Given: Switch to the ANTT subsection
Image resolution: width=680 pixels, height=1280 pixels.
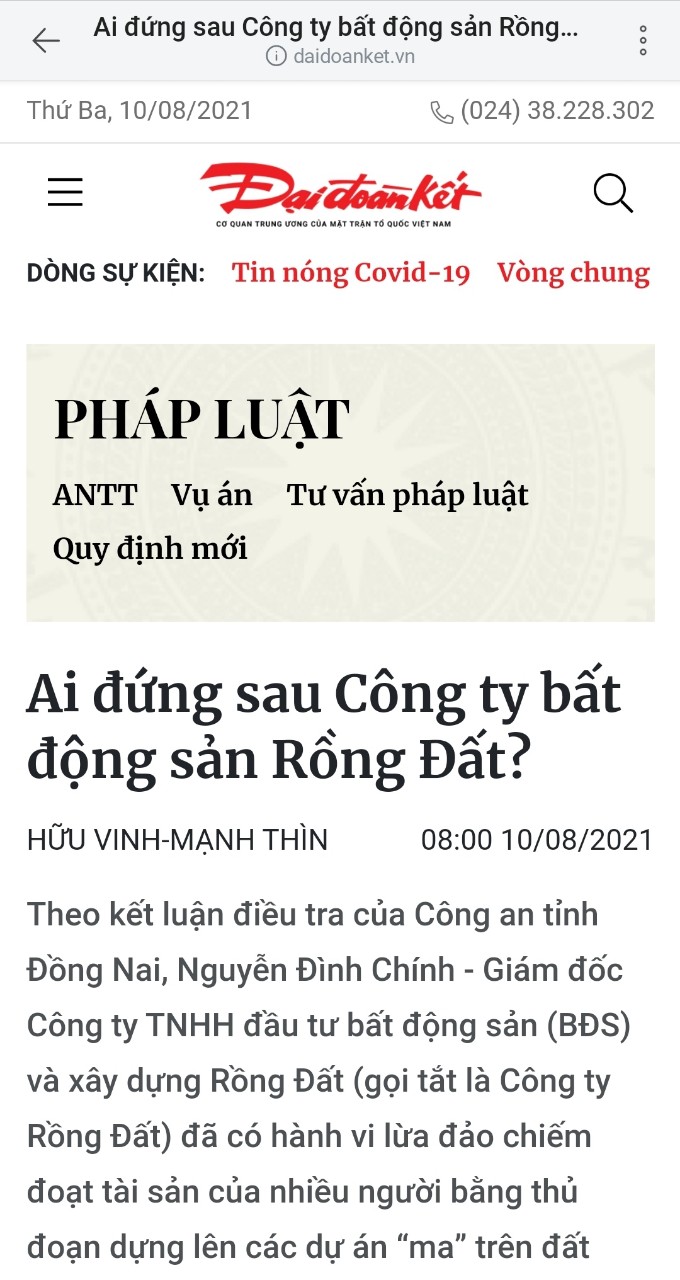Looking at the screenshot, I should pyautogui.click(x=95, y=495).
